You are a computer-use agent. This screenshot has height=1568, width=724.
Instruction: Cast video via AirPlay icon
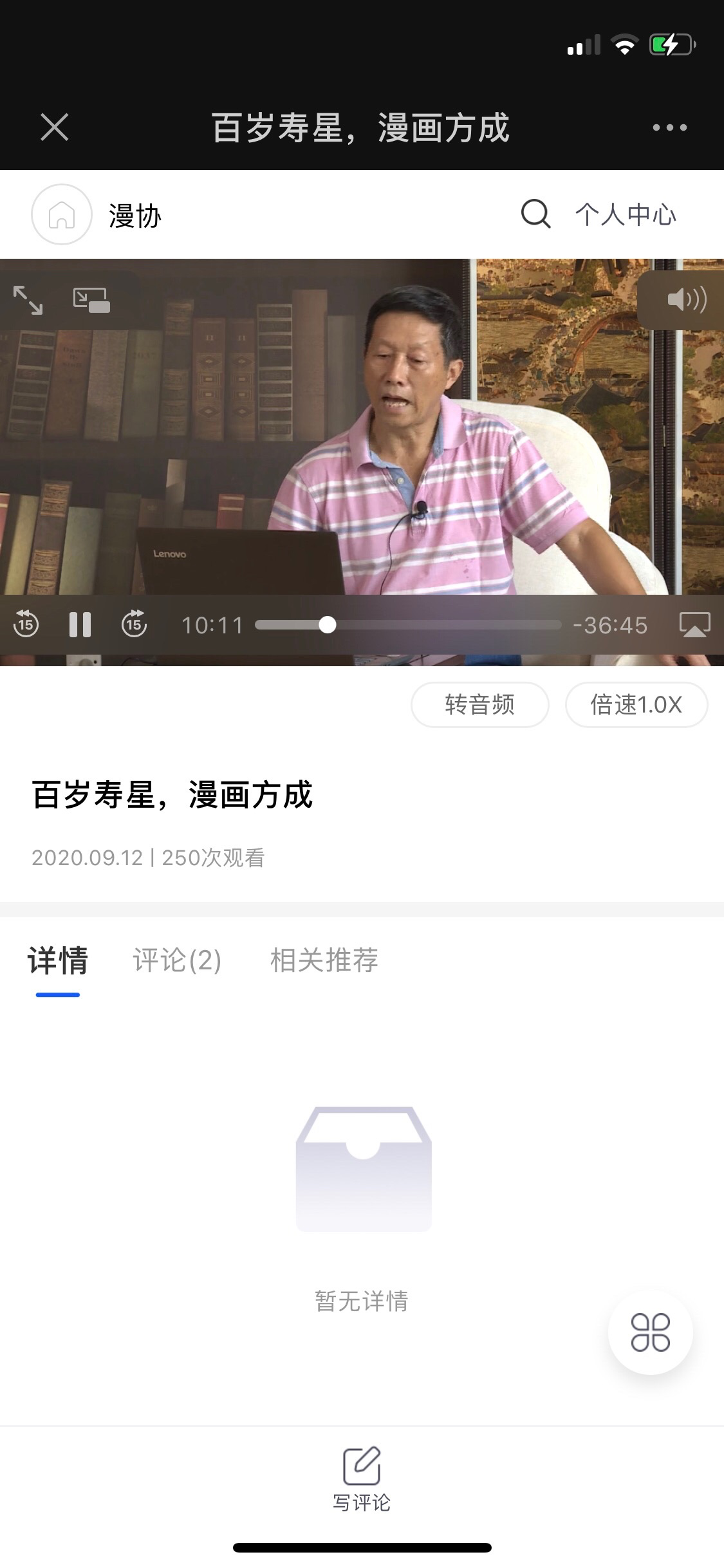(695, 624)
